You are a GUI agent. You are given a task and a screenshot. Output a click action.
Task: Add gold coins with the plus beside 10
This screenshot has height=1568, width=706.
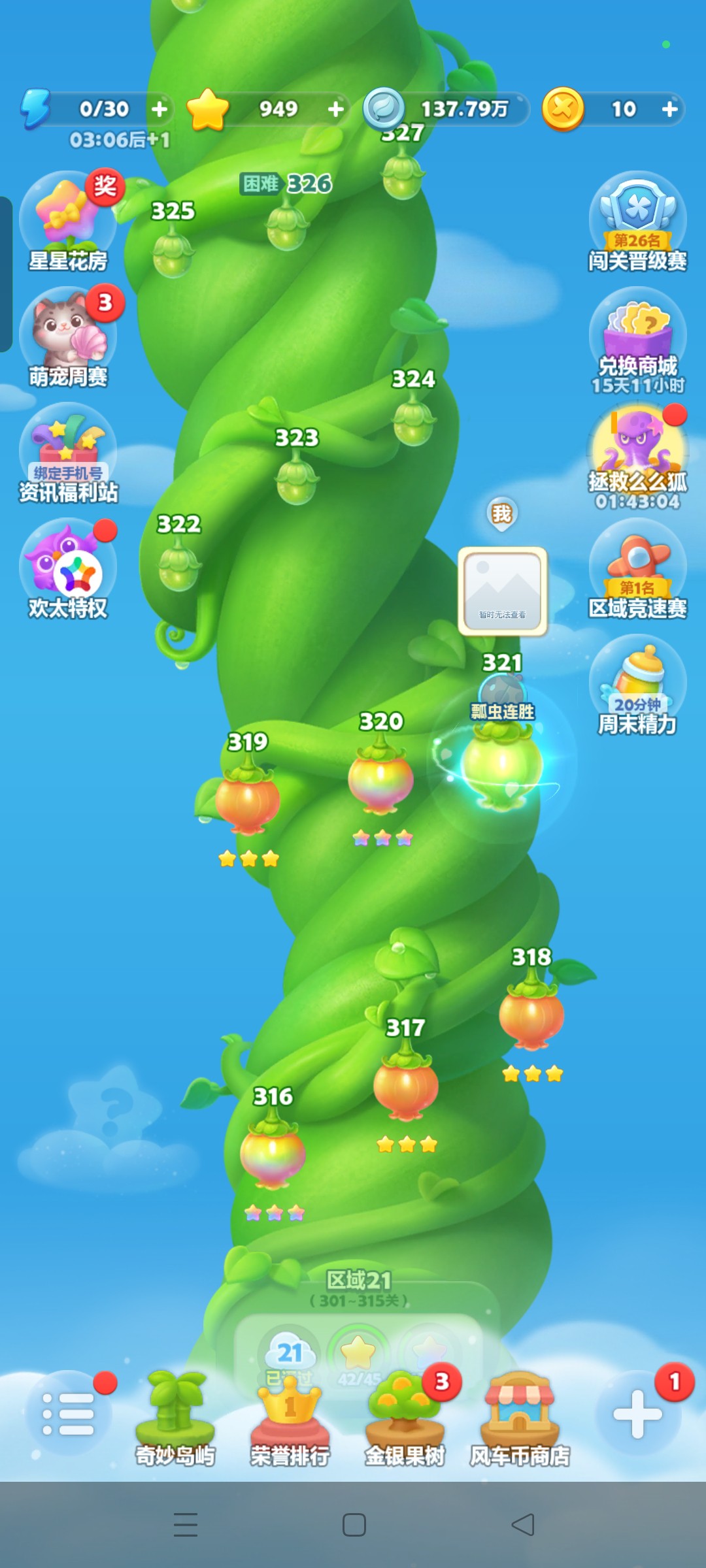pos(669,109)
